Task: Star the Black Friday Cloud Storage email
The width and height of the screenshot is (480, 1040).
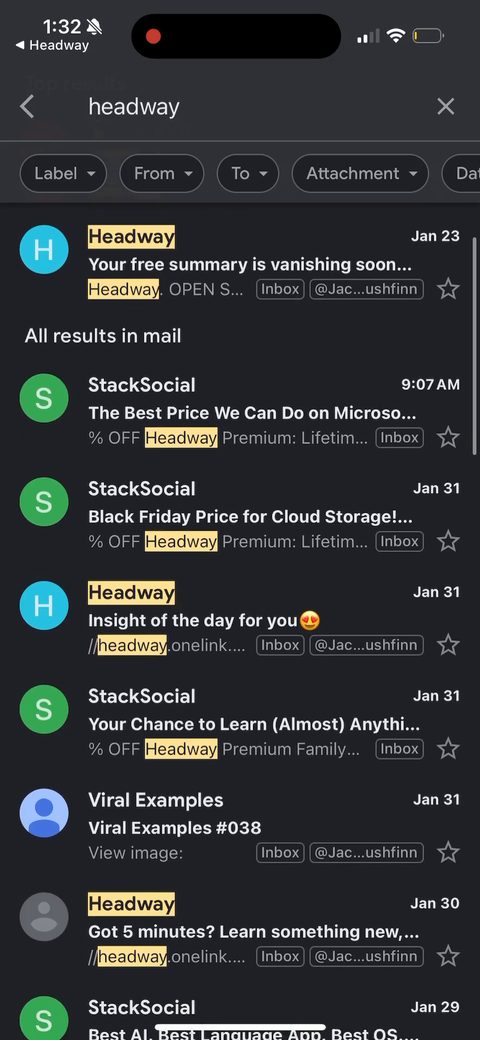Action: [449, 541]
